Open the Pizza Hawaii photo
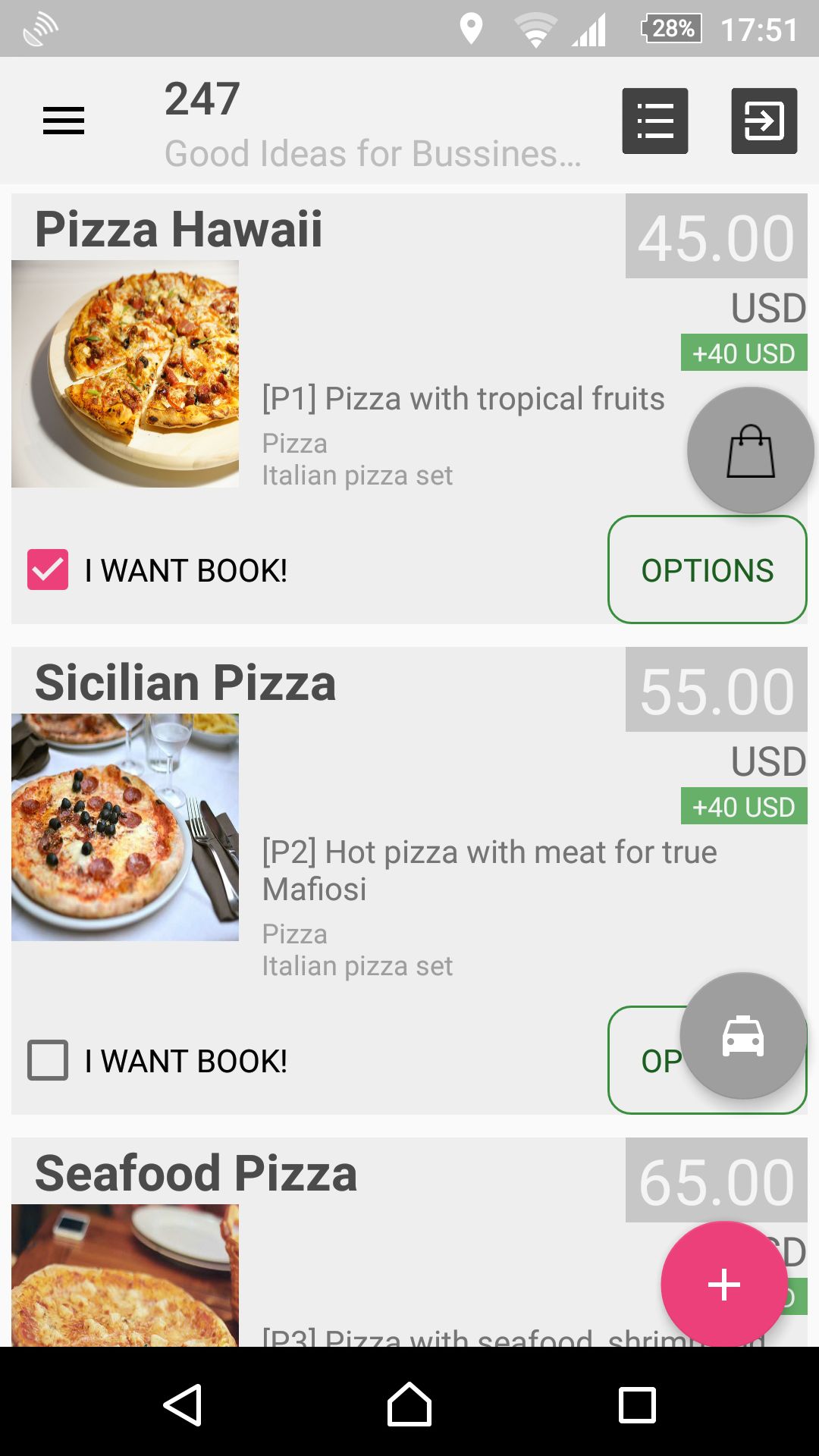 pyautogui.click(x=125, y=374)
